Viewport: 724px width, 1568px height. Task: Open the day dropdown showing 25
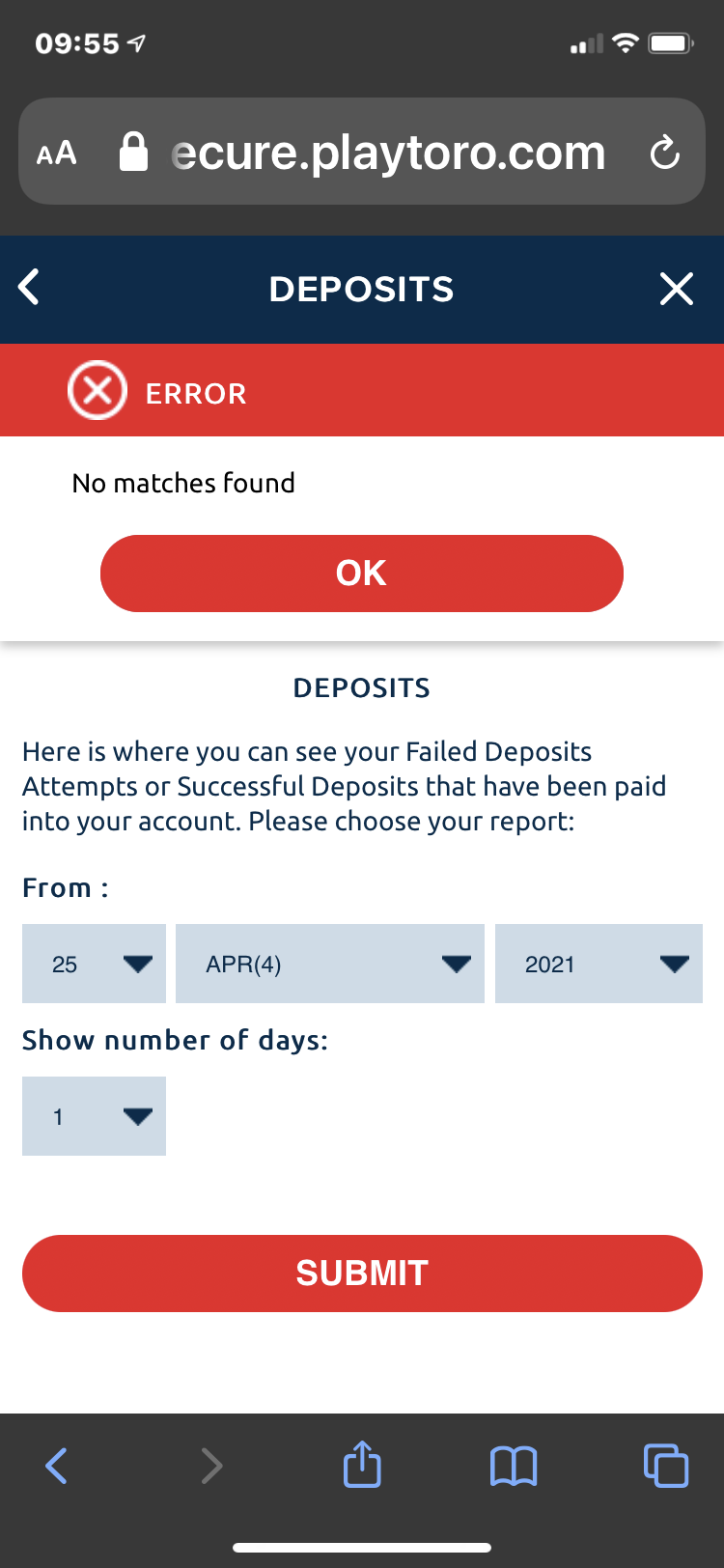pyautogui.click(x=94, y=964)
